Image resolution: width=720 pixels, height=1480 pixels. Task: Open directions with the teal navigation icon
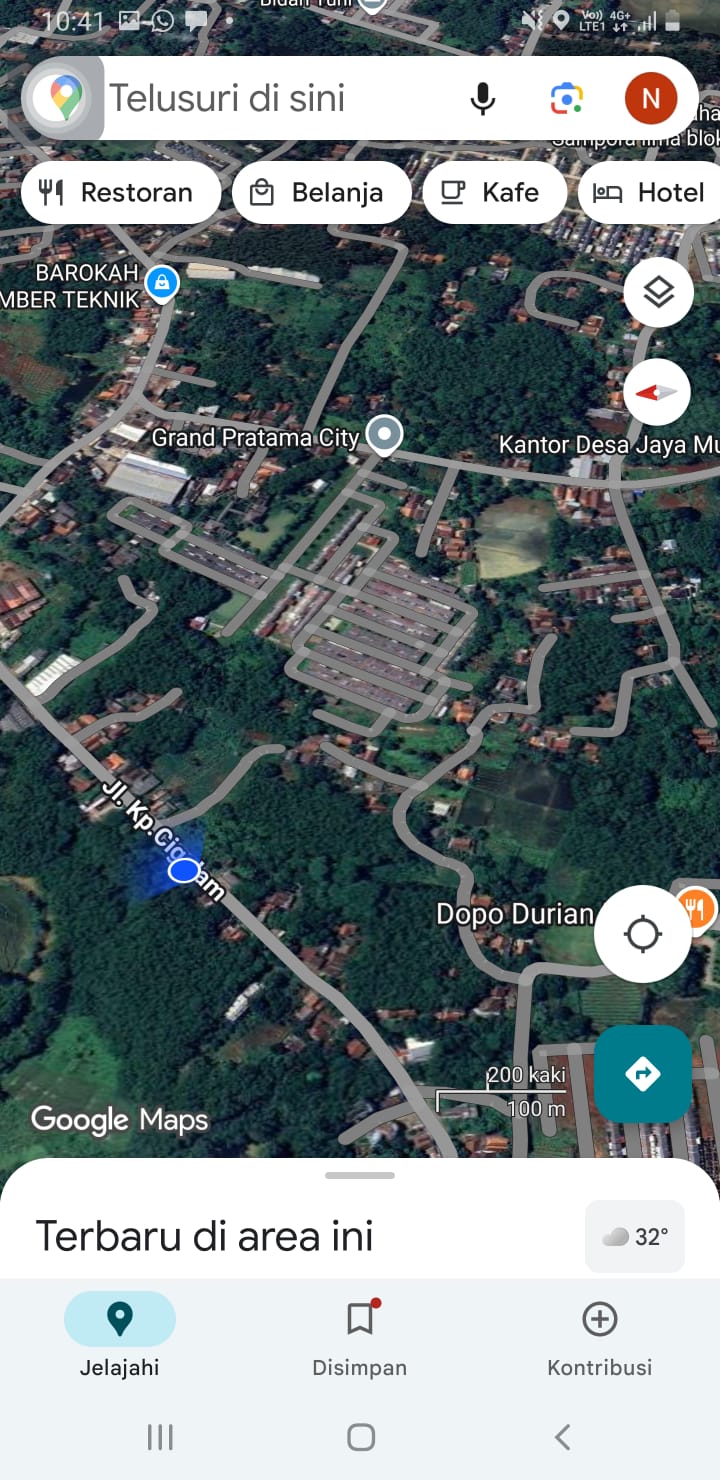click(643, 1074)
